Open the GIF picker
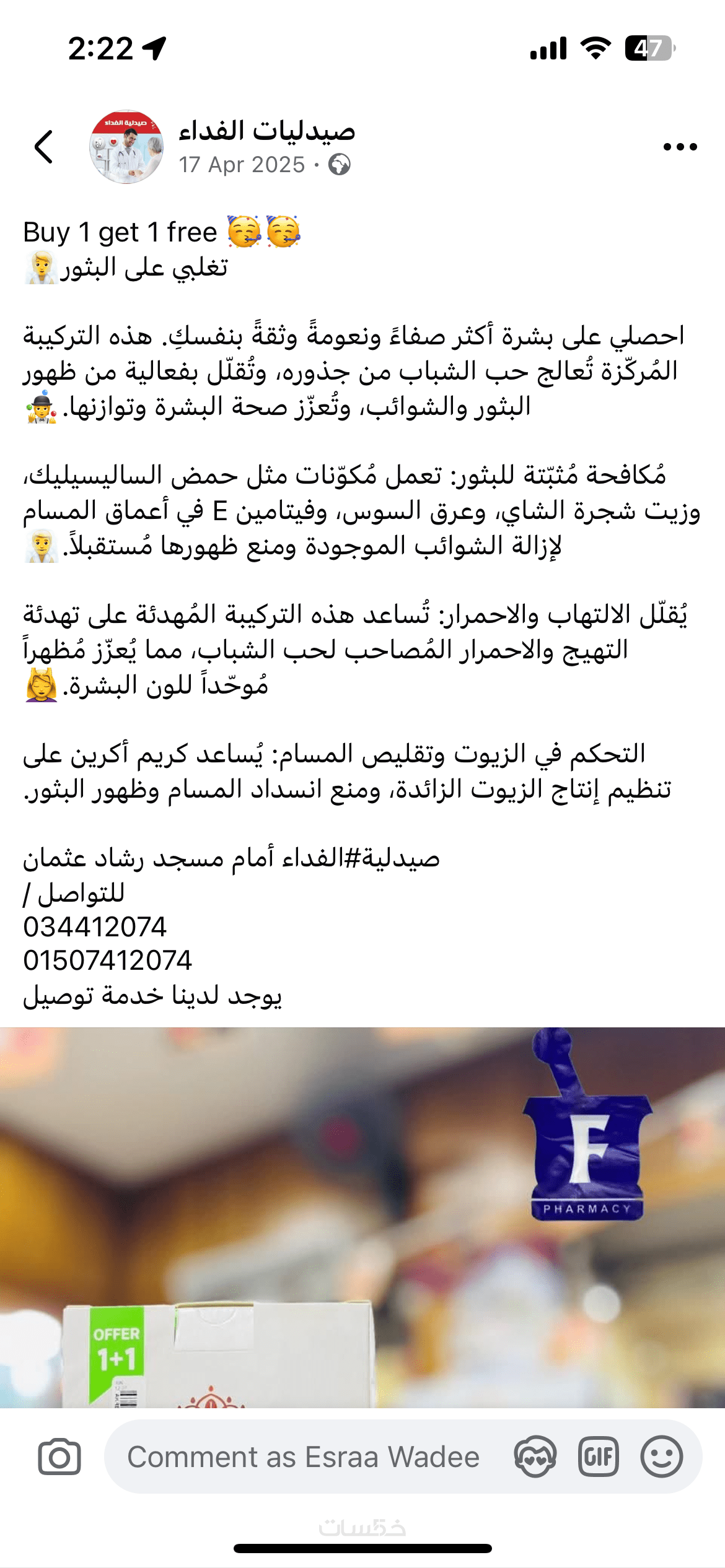Image resolution: width=725 pixels, height=1568 pixels. click(598, 1457)
